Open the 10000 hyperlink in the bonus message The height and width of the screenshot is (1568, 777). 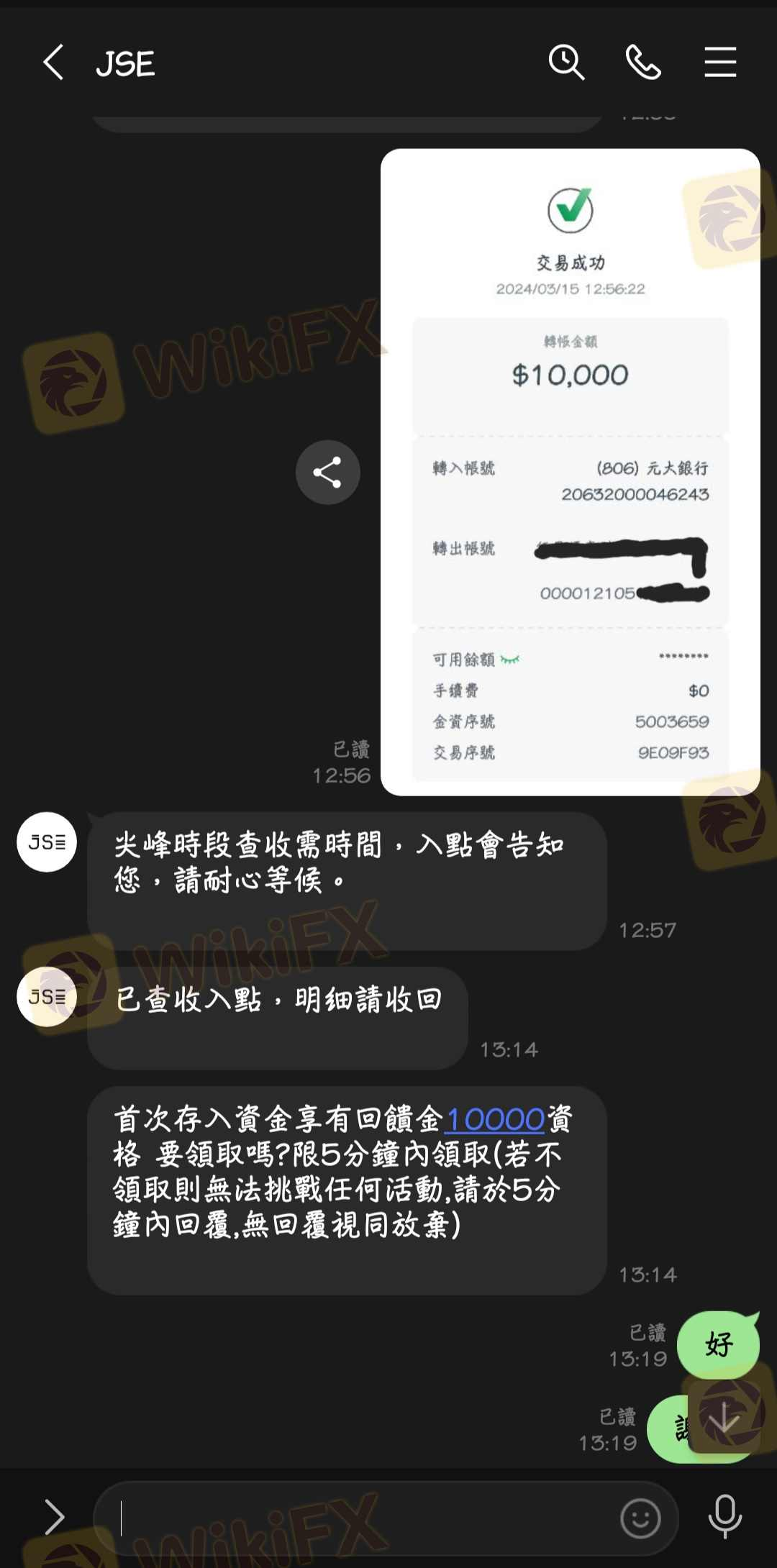click(x=494, y=1119)
